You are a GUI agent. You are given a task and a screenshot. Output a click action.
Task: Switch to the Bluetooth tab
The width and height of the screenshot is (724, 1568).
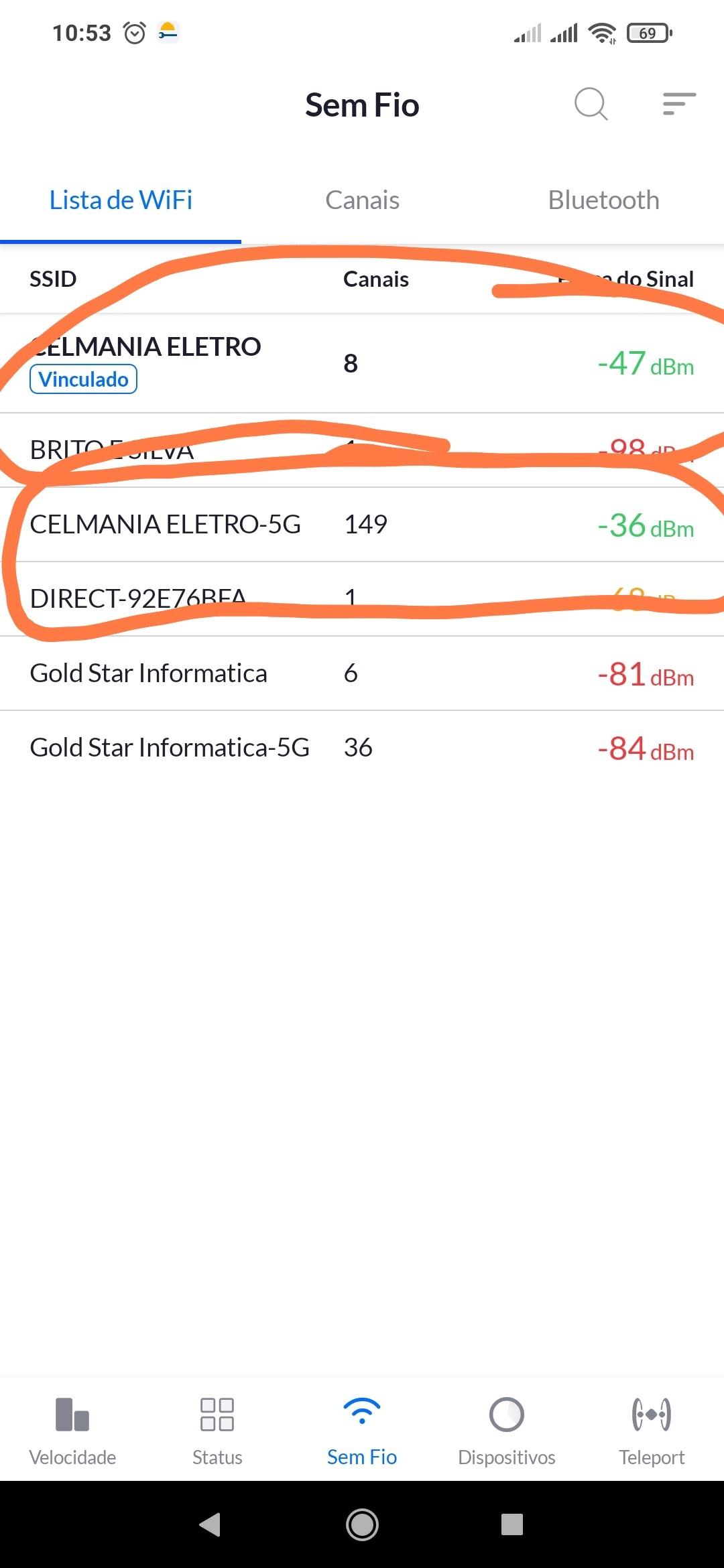click(x=603, y=200)
